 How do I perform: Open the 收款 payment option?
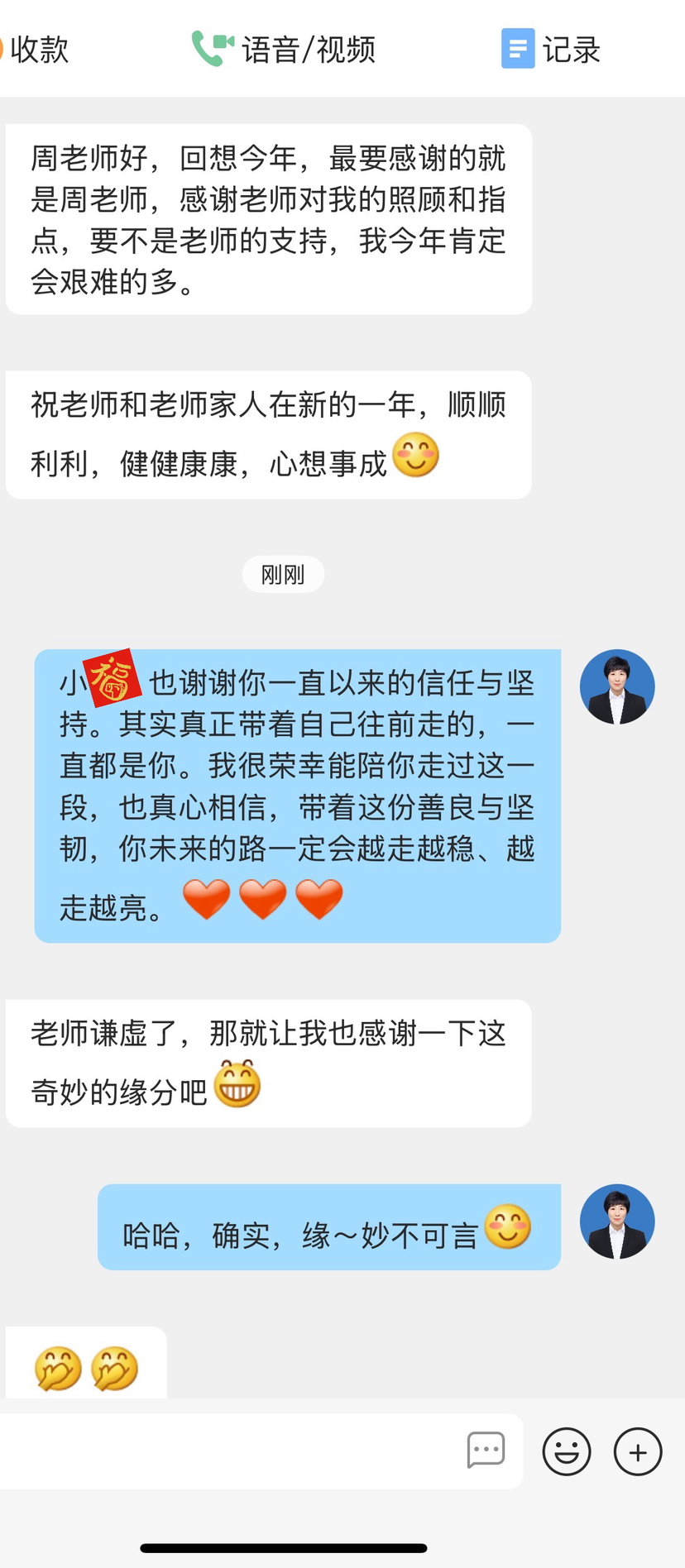click(33, 50)
